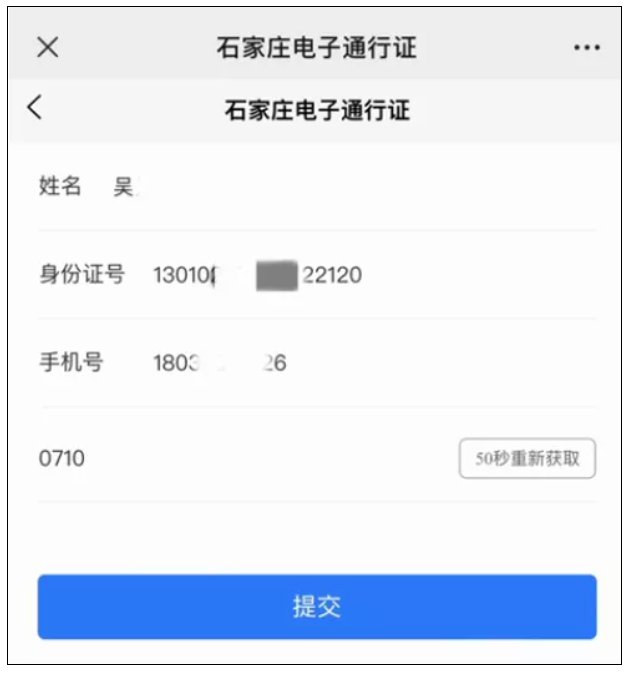The width and height of the screenshot is (627, 673).
Task: Go back using the arrow
Action: click(36, 108)
